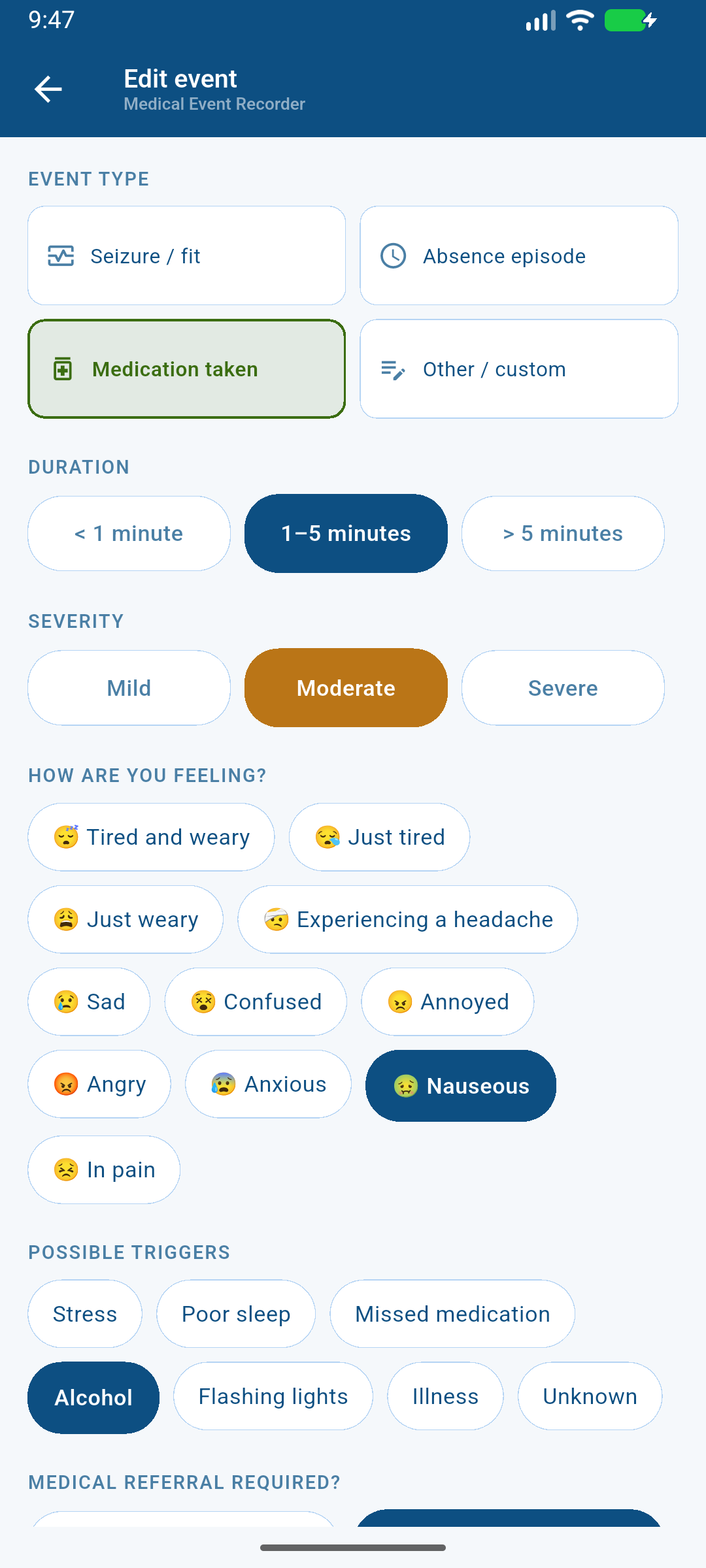
Task: Deselect the Nauseous feeling chip
Action: coord(461,1086)
